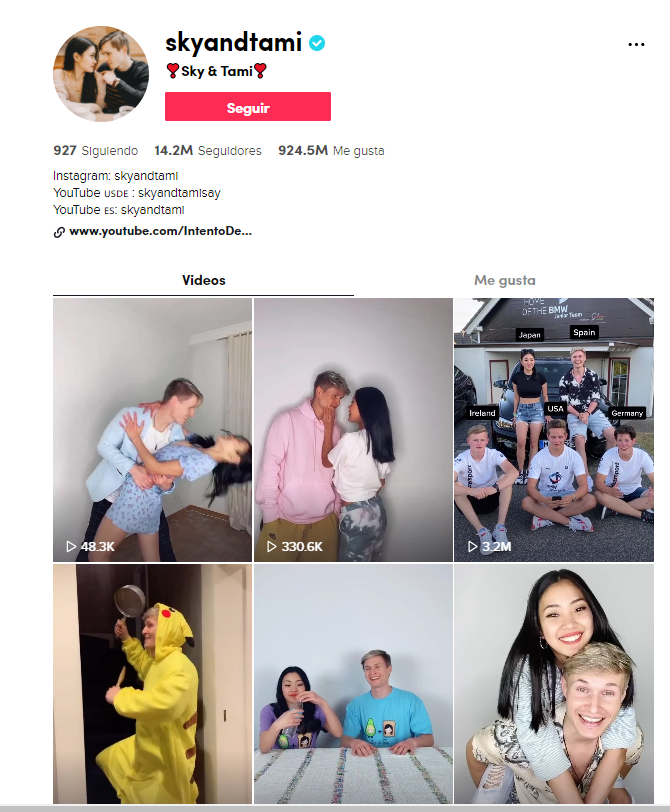The image size is (670, 812).
Task: View the 927 Siguiendo list
Action: (x=96, y=151)
